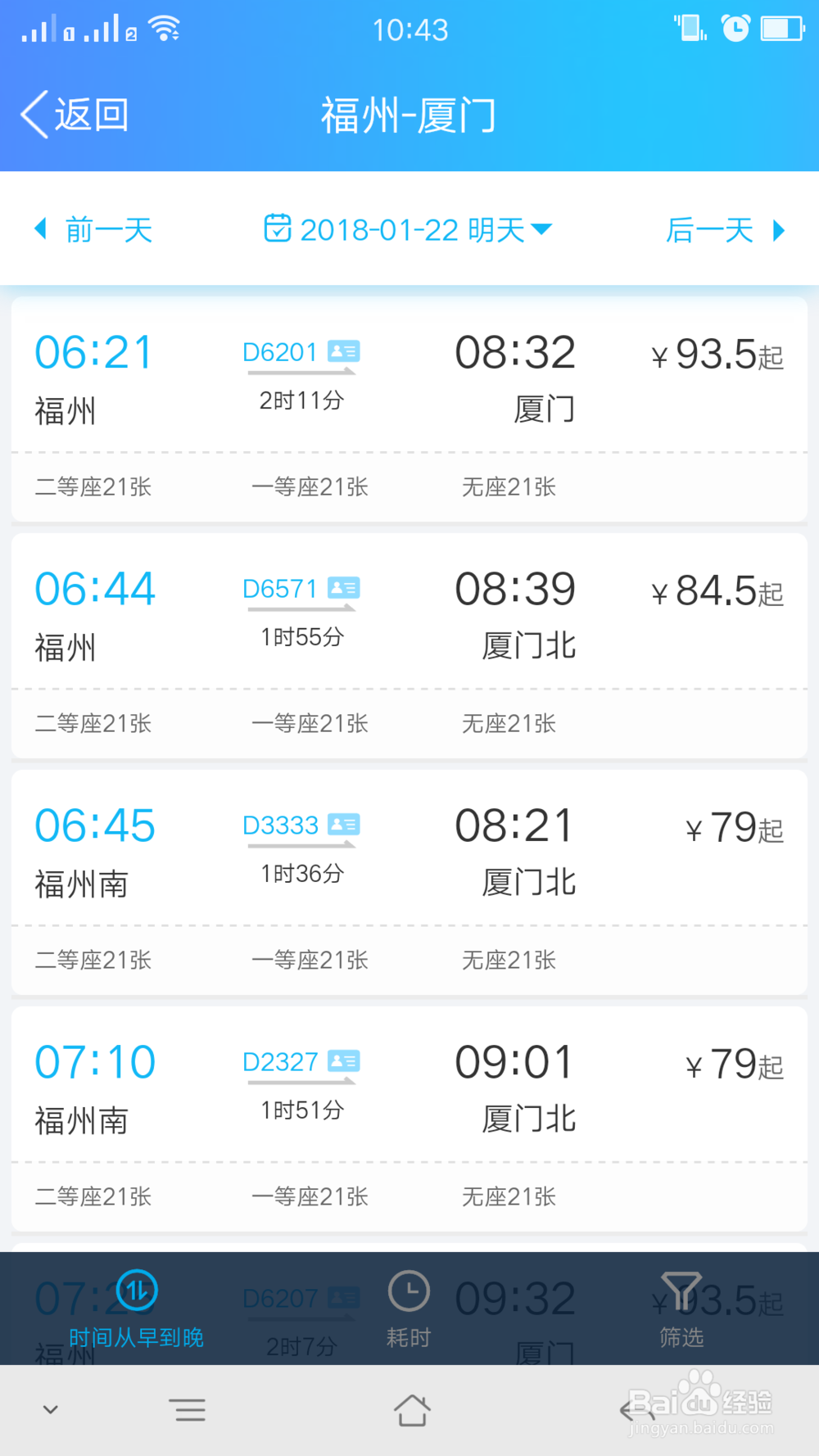Viewport: 819px width, 1456px height.
Task: Select train D2327 departing at 07:10
Action: click(x=409, y=1119)
